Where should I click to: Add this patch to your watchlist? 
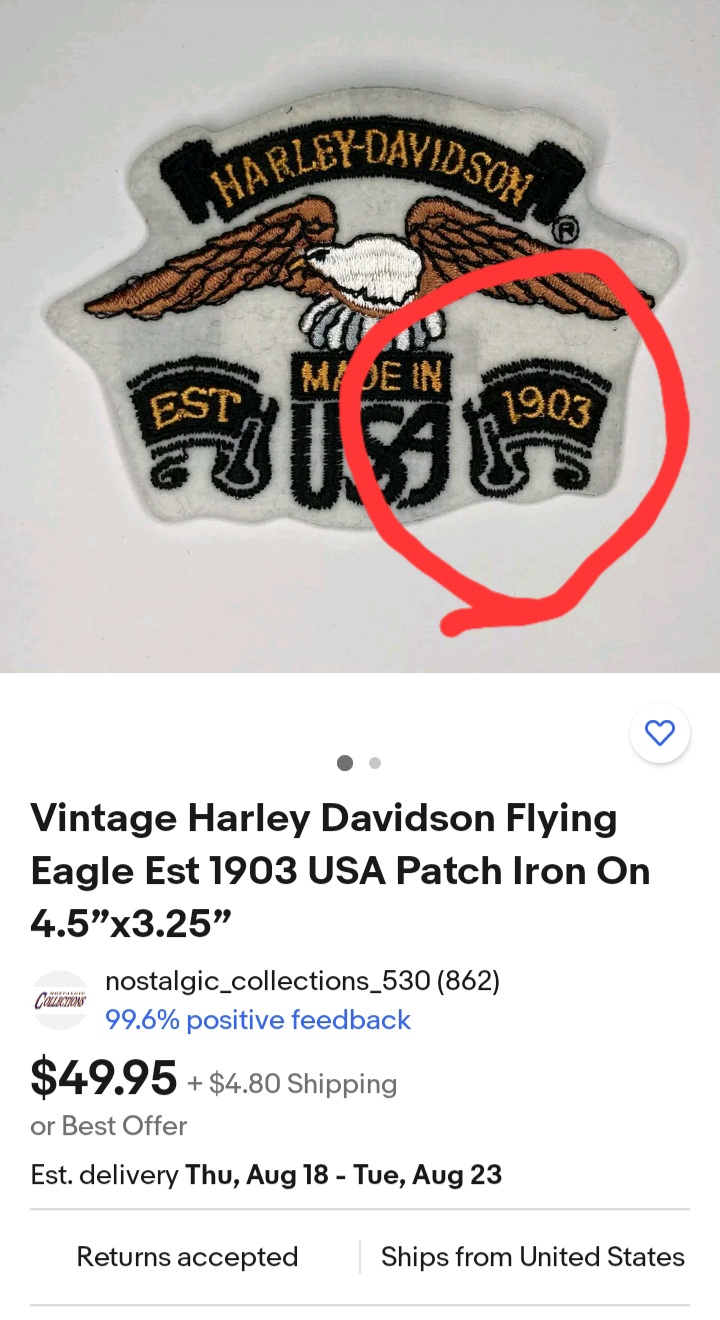tap(660, 734)
